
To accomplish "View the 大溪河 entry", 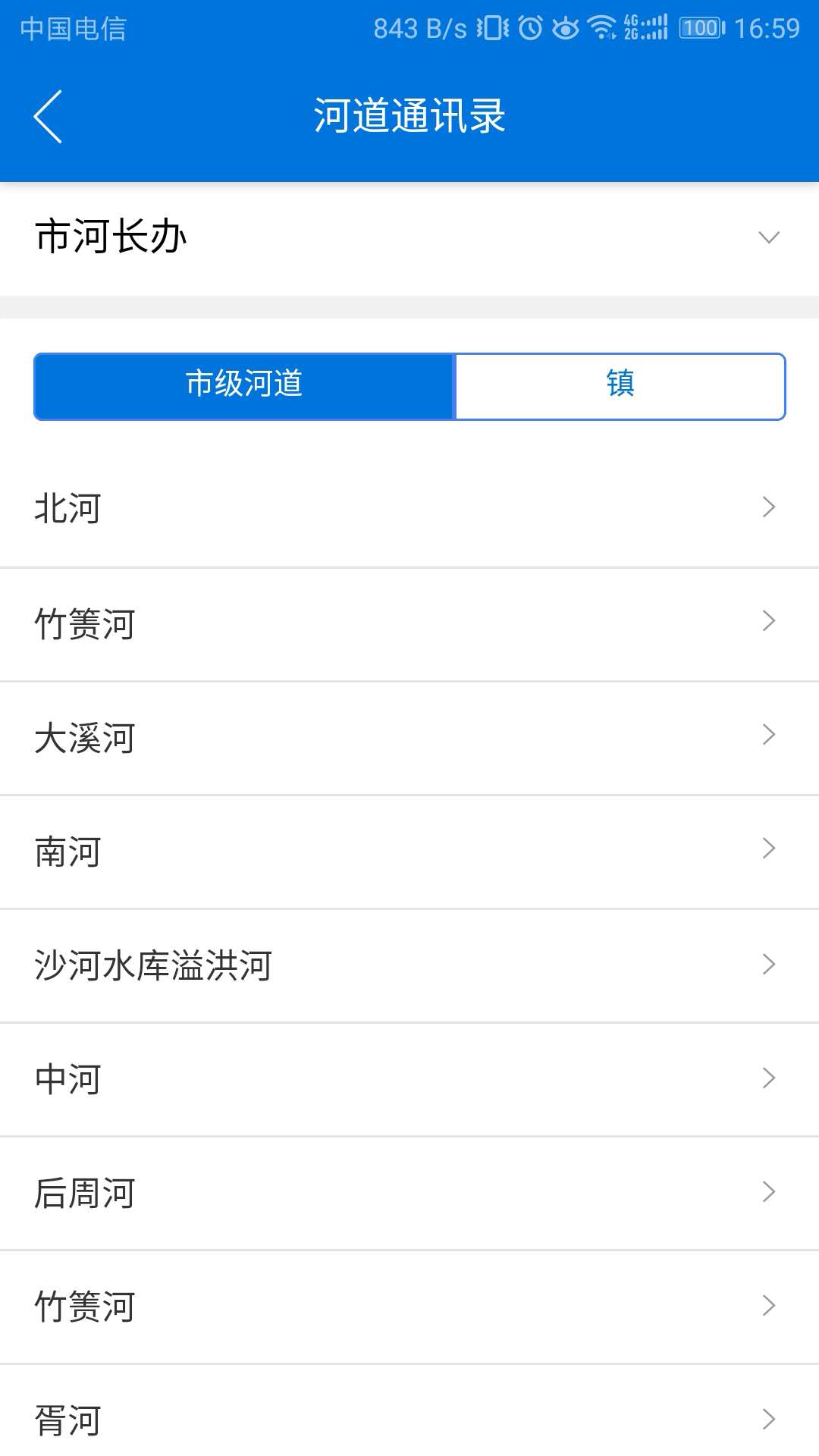I will (x=409, y=738).
